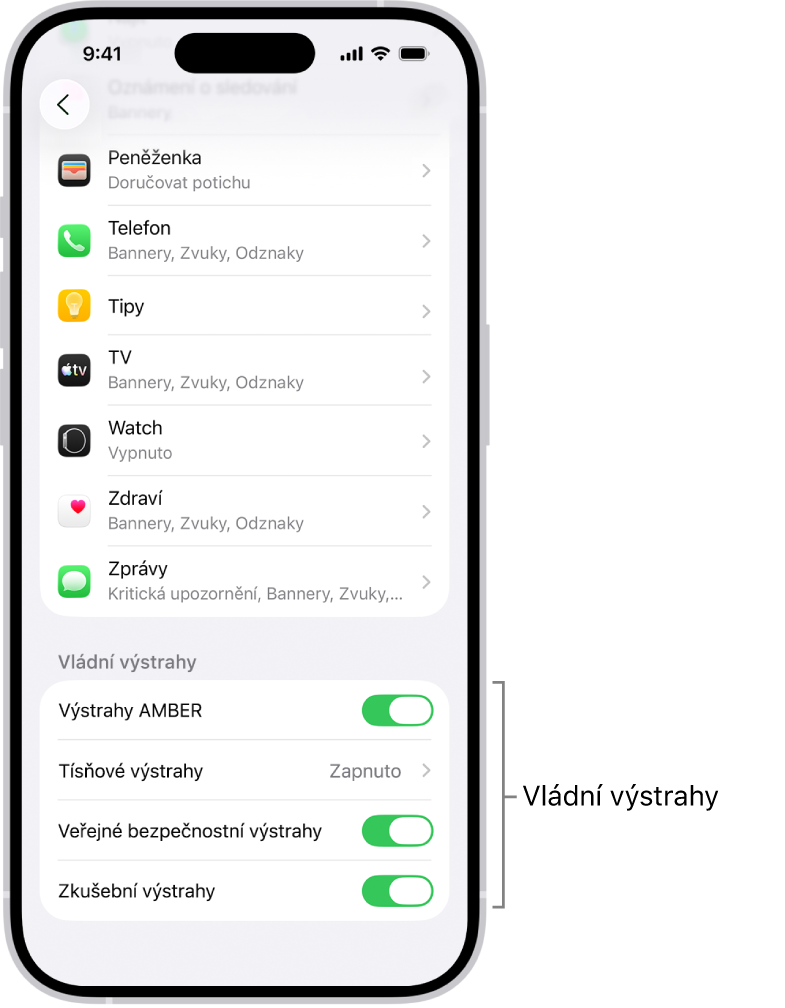Image resolution: width=785 pixels, height=1008 pixels.
Task: Disable Veřejné bezpečnostní výstrahy
Action: [x=397, y=831]
